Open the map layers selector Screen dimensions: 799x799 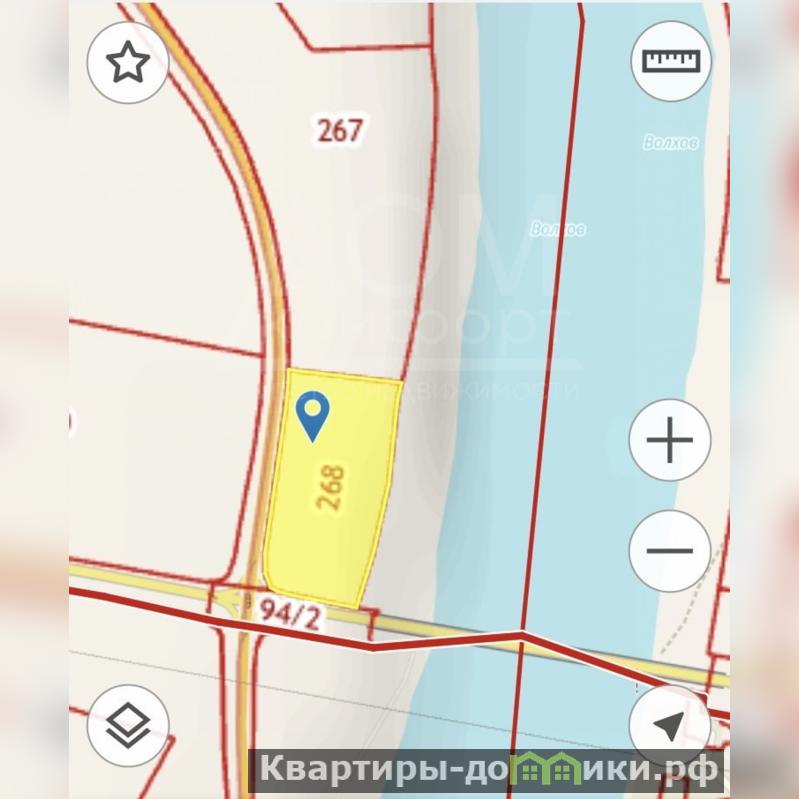pyautogui.click(x=128, y=725)
